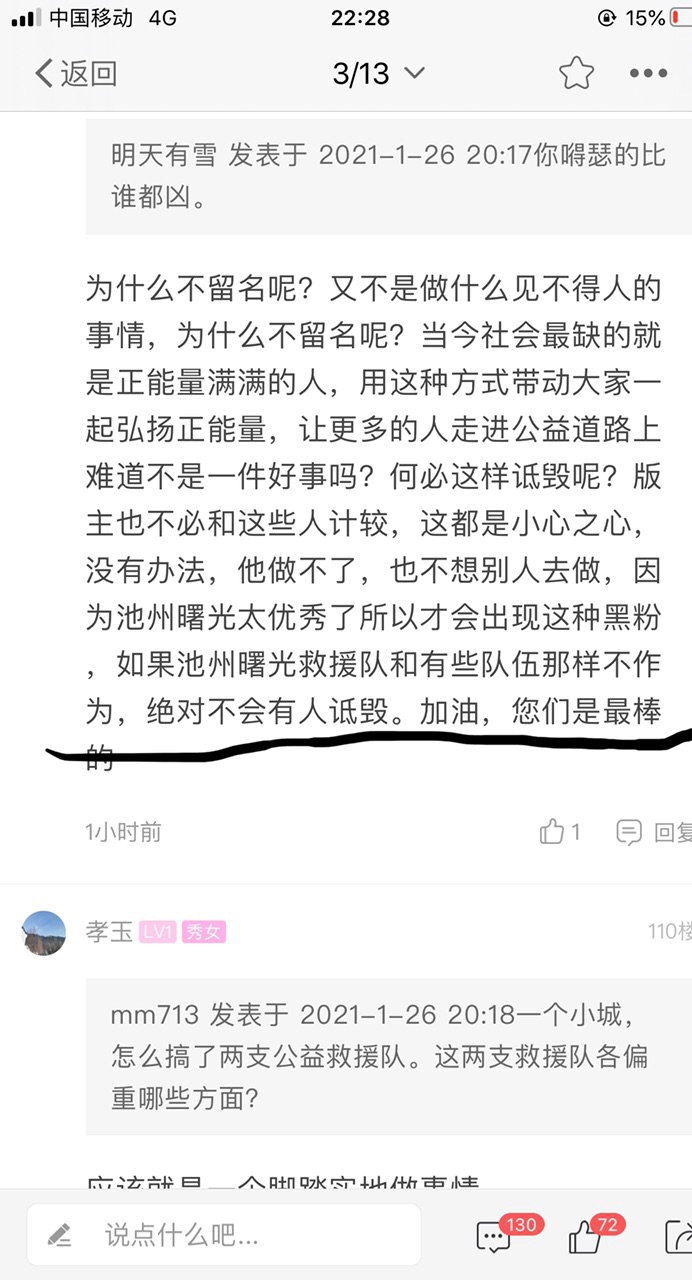Image resolution: width=692 pixels, height=1280 pixels.
Task: Favorite this thread with the star icon
Action: click(x=576, y=73)
